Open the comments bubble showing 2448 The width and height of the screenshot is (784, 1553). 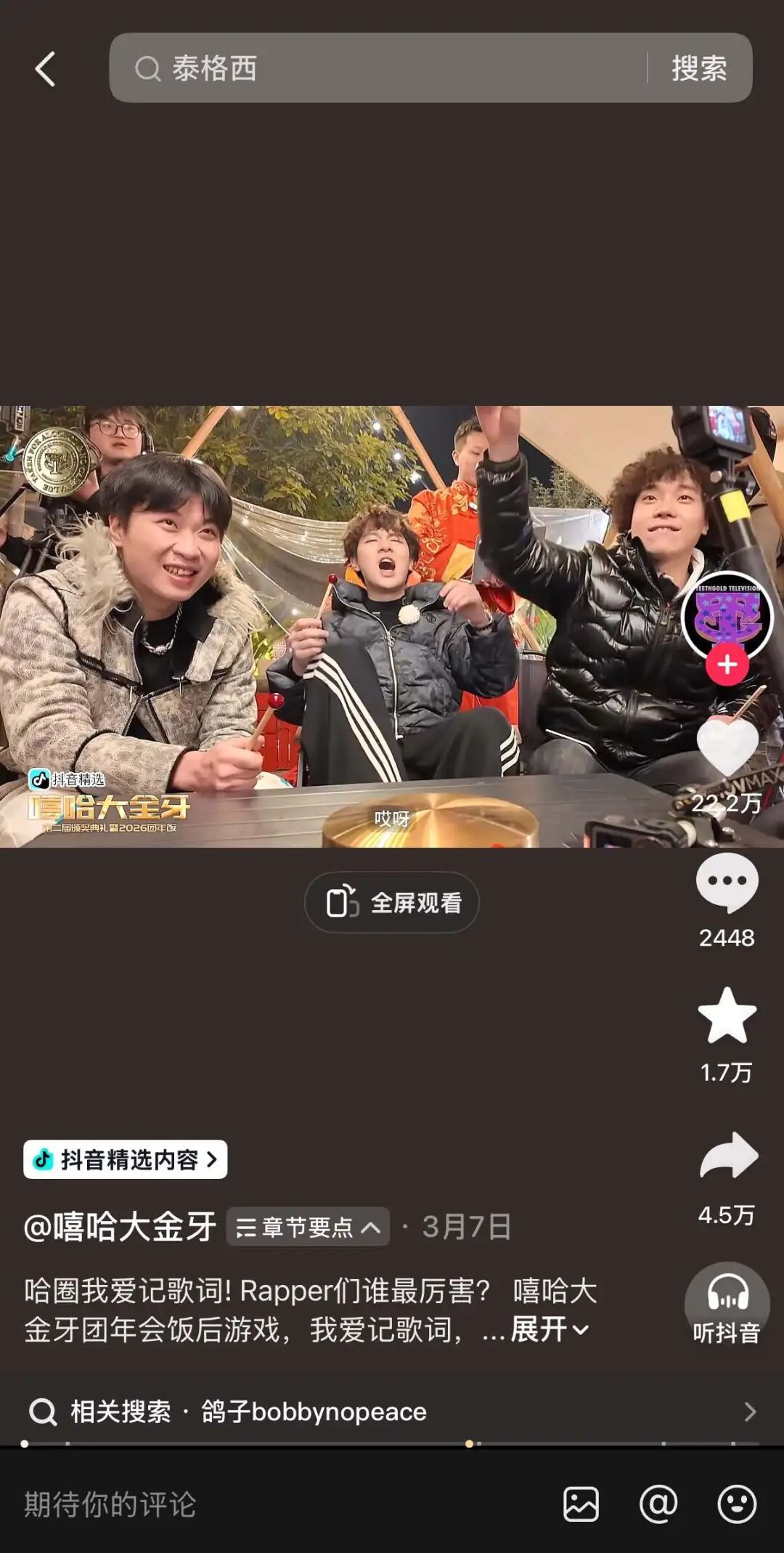tap(727, 882)
